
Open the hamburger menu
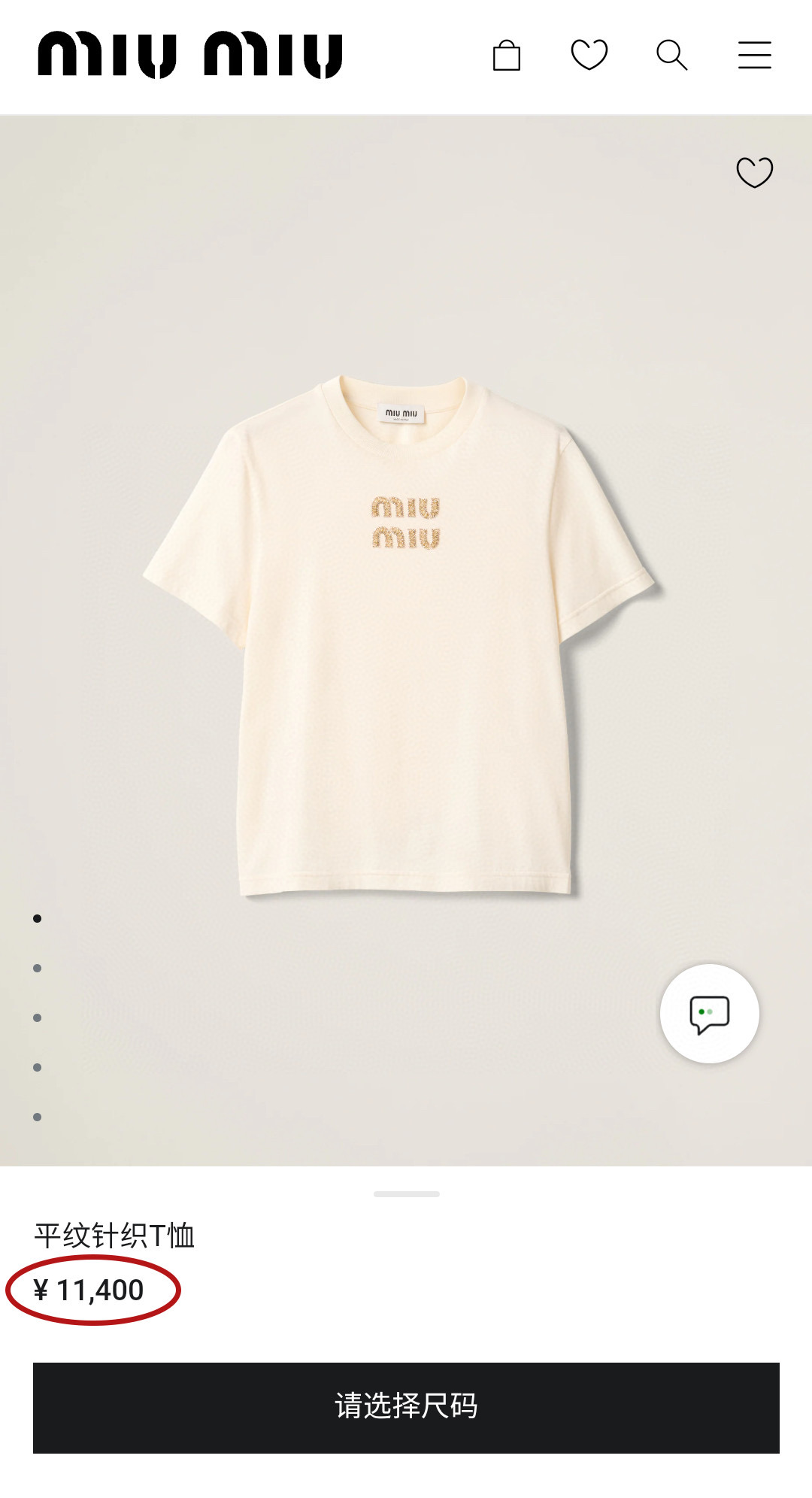(754, 56)
